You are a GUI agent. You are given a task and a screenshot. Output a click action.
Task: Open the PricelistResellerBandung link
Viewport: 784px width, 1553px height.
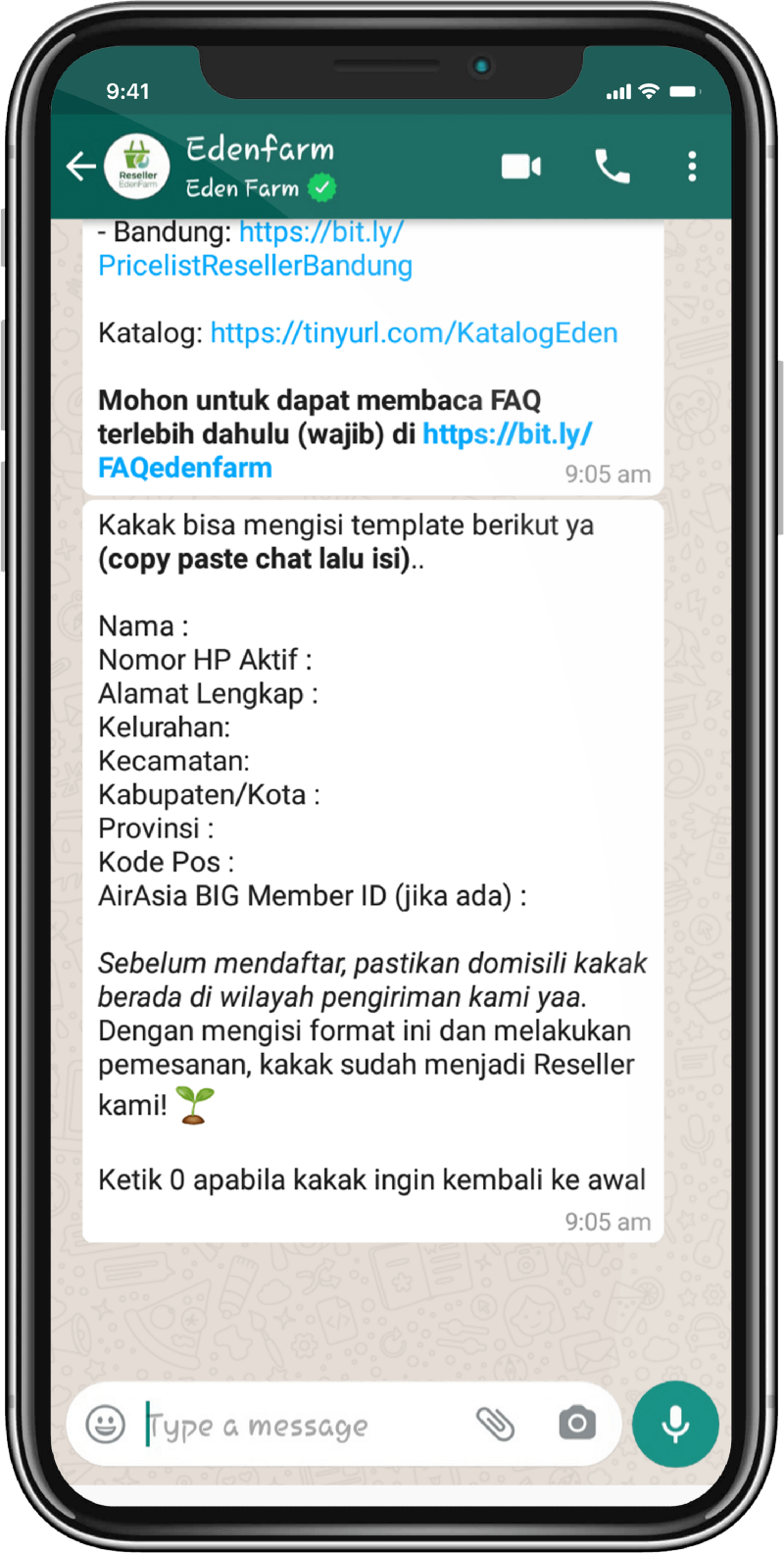pyautogui.click(x=255, y=266)
